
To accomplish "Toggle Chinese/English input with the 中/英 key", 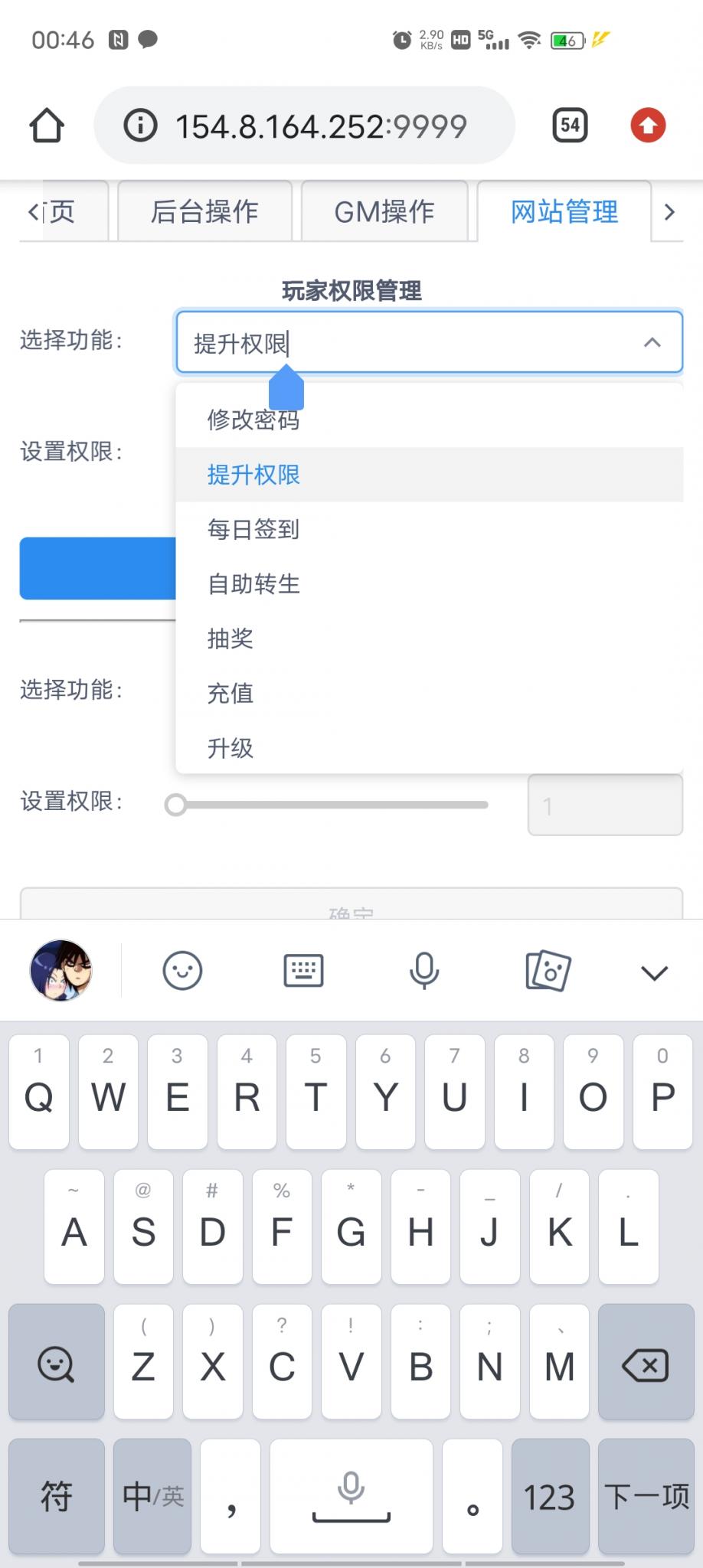I will (x=150, y=1495).
